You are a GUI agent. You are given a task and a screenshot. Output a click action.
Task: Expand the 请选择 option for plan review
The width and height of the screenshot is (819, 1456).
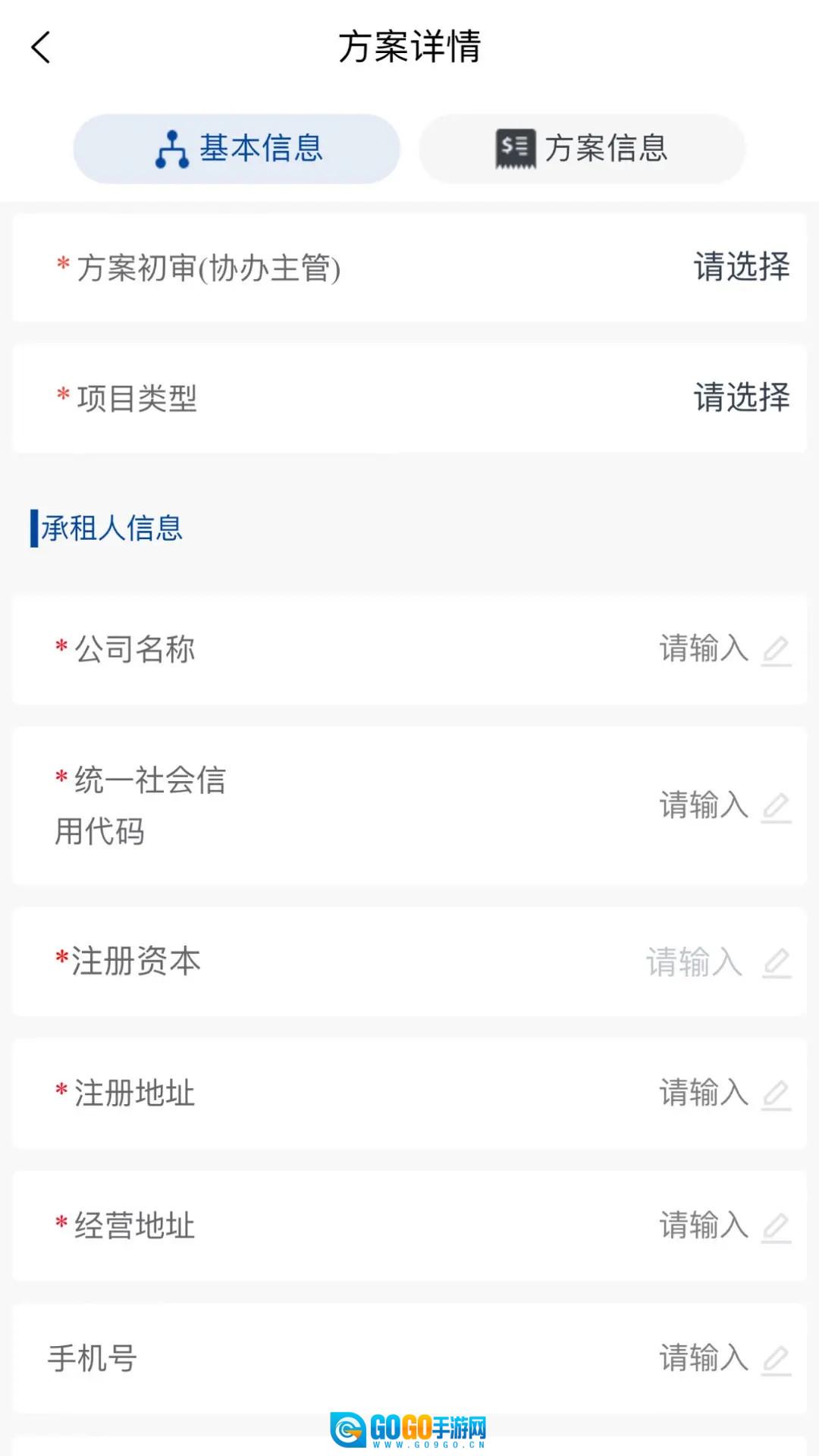[x=741, y=267]
